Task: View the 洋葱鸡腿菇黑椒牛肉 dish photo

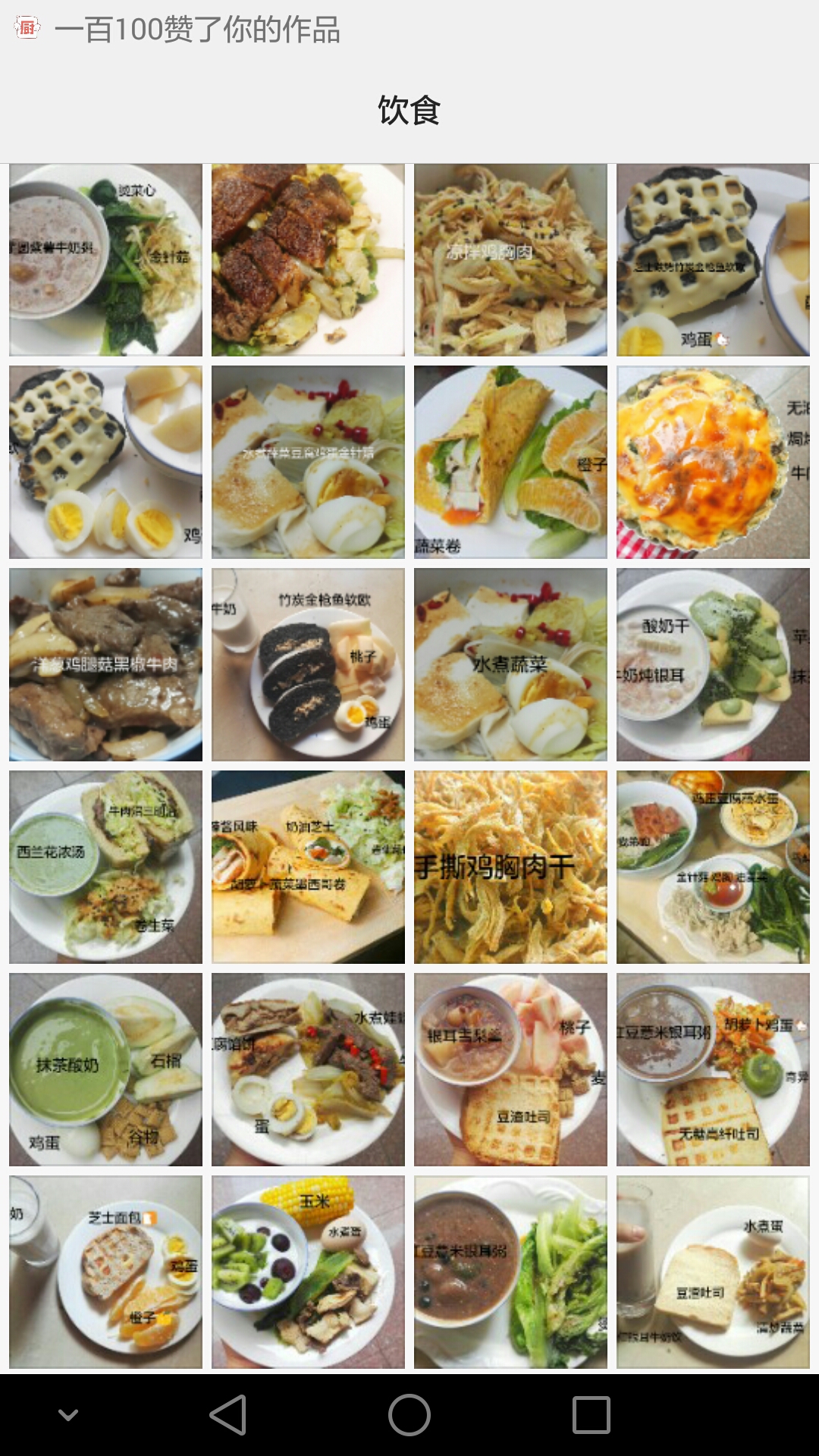Action: pos(105,664)
